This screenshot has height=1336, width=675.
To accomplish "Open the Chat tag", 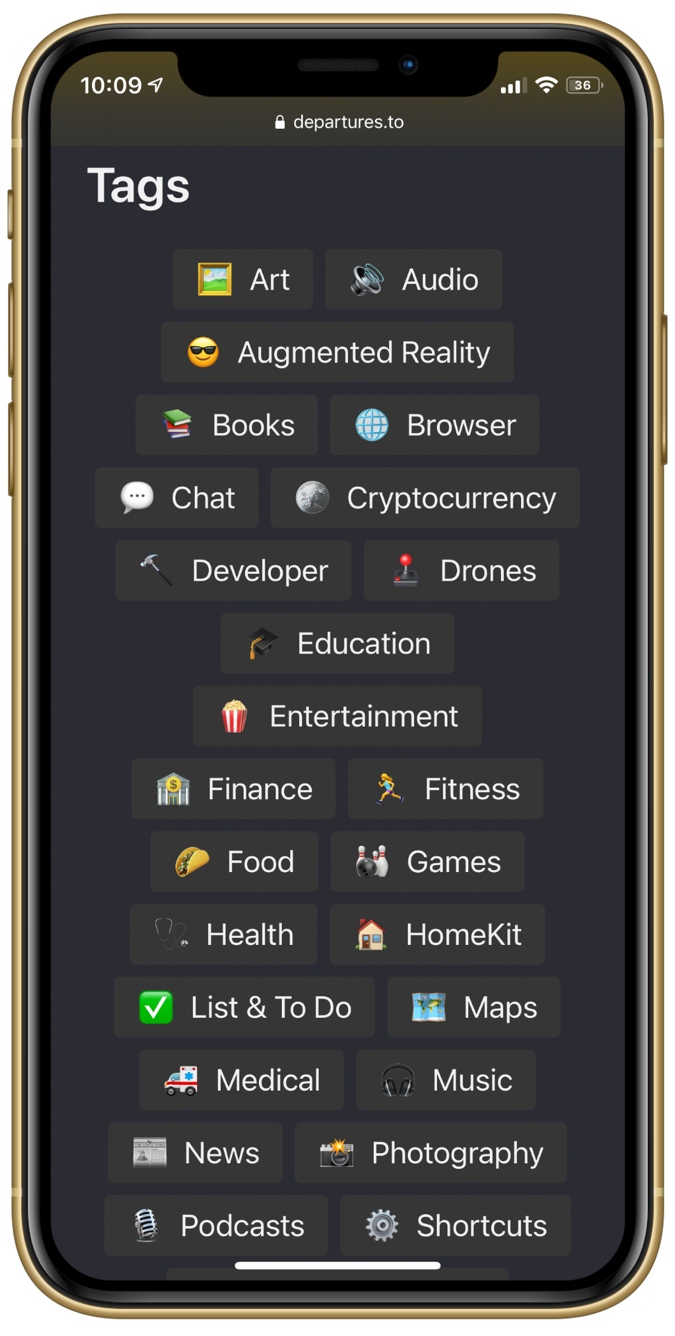I will coord(177,498).
